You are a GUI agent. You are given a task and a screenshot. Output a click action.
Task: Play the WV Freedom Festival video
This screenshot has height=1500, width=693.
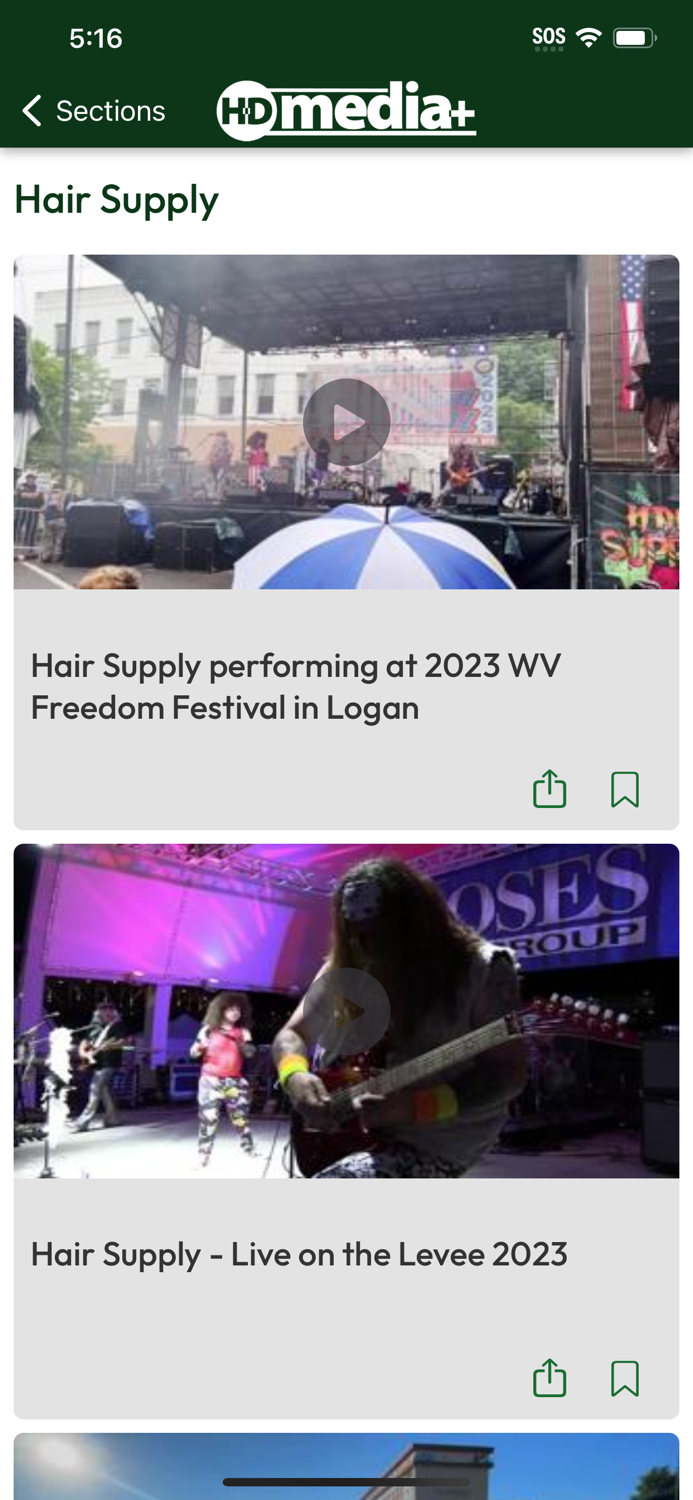(346, 422)
